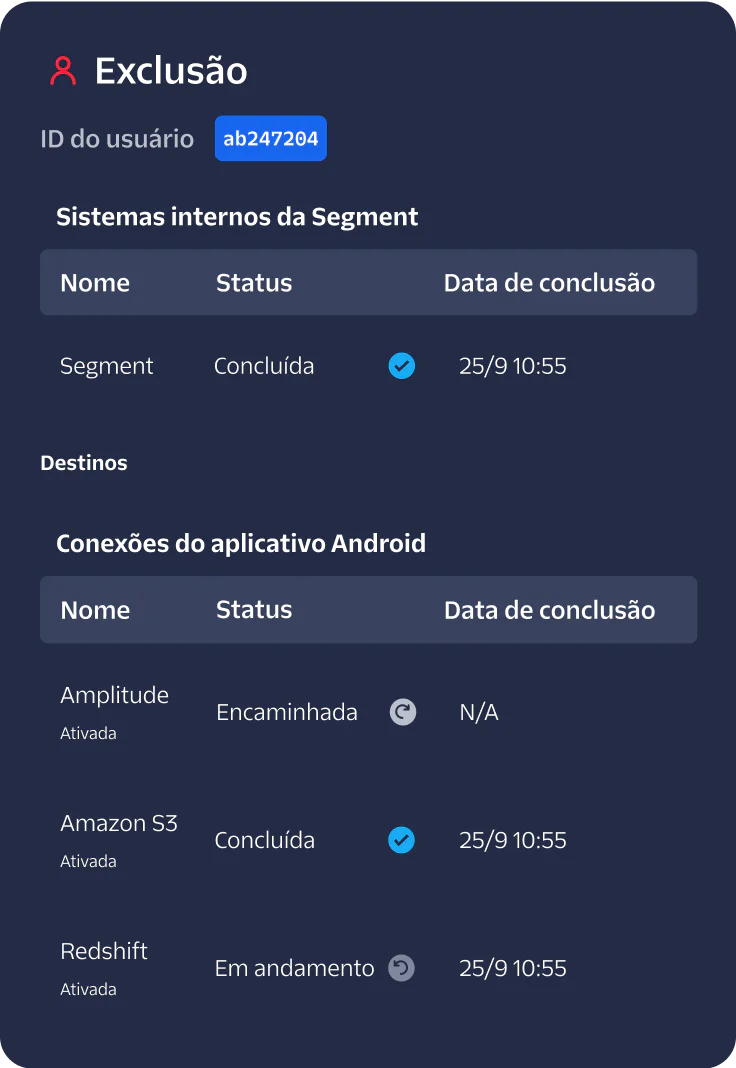736x1068 pixels.
Task: Click the Ativada toggle under Amplitude
Action: (x=88, y=733)
